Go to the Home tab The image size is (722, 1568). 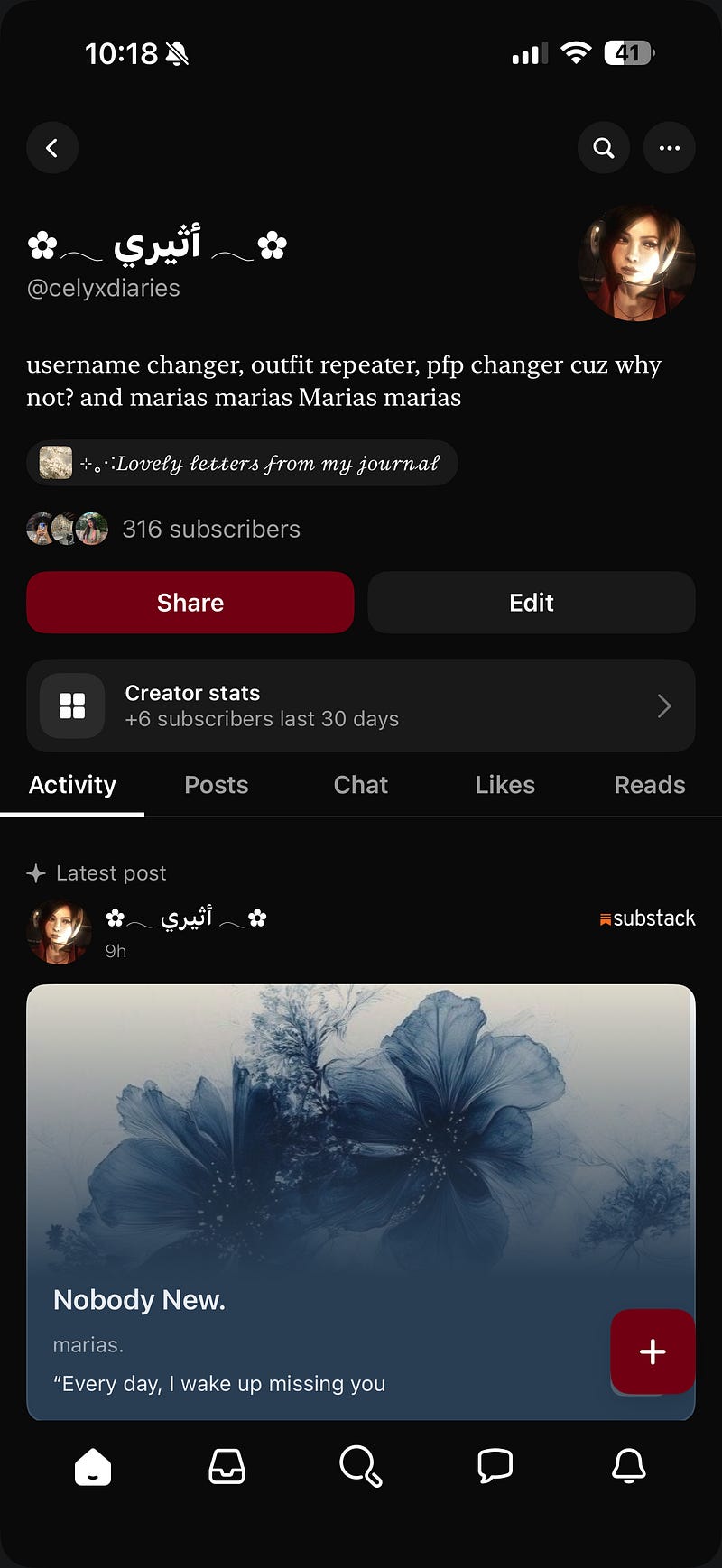click(x=93, y=1467)
